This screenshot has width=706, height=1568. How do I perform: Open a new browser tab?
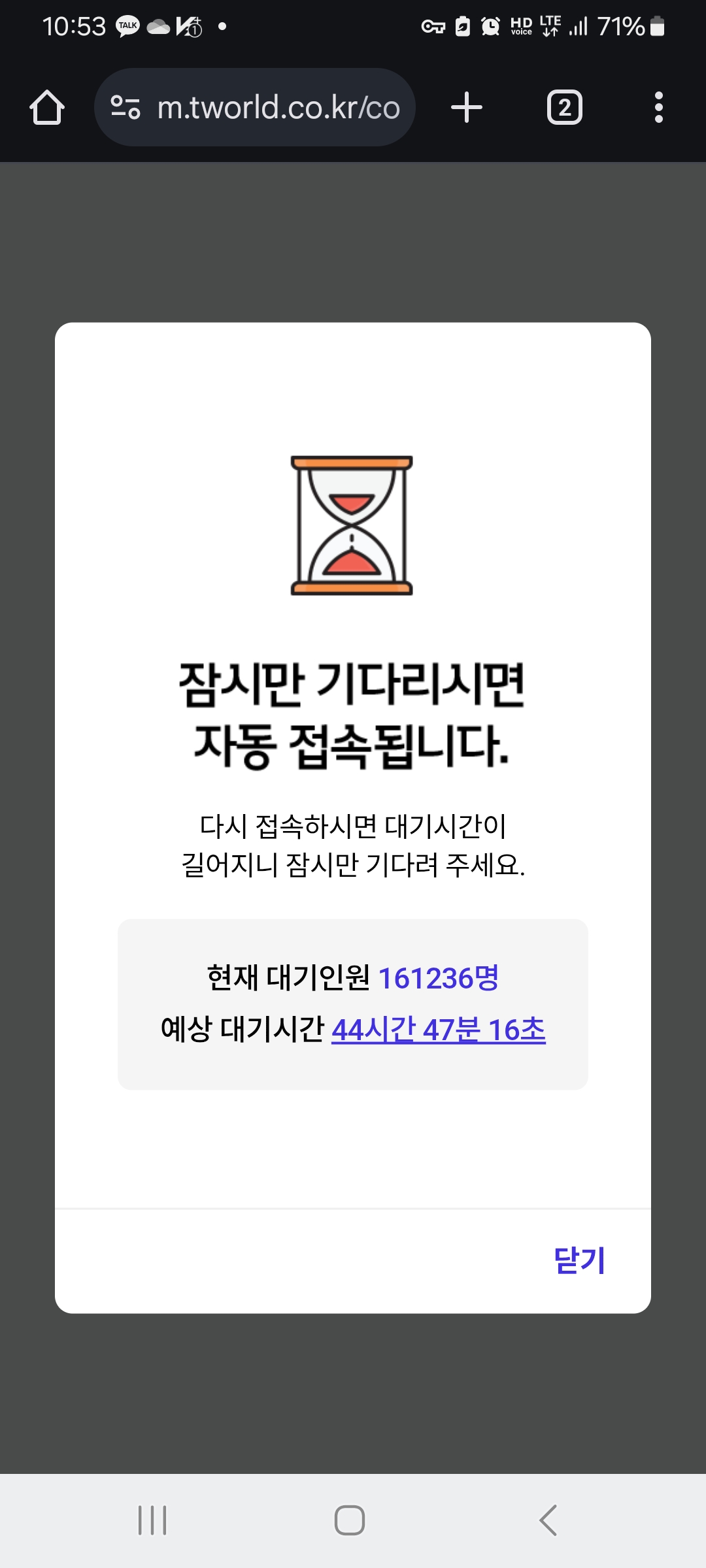[x=467, y=107]
